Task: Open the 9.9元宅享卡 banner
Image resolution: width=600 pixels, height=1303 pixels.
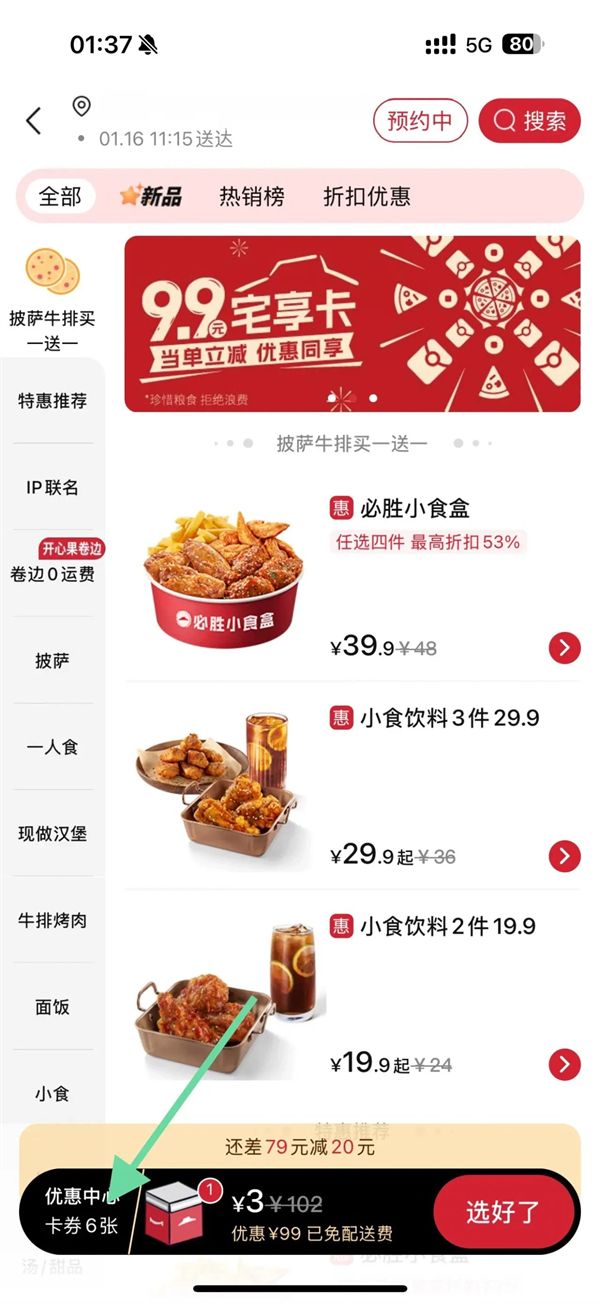Action: point(352,323)
